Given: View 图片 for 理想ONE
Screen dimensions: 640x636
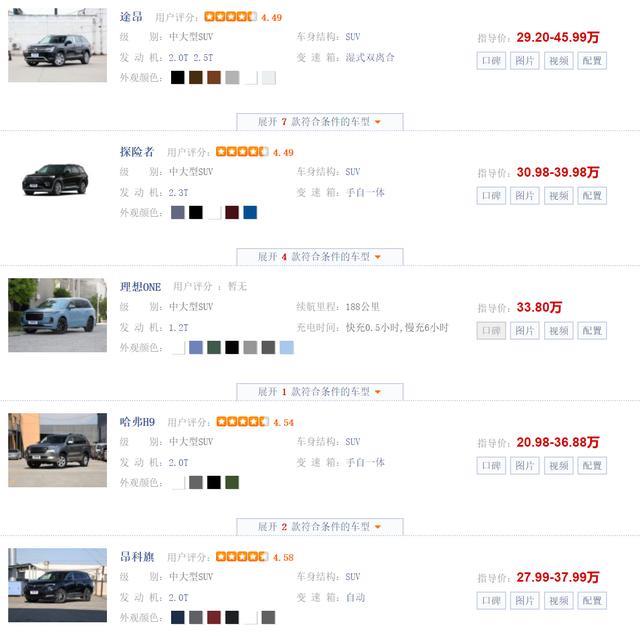Looking at the screenshot, I should 525,331.
